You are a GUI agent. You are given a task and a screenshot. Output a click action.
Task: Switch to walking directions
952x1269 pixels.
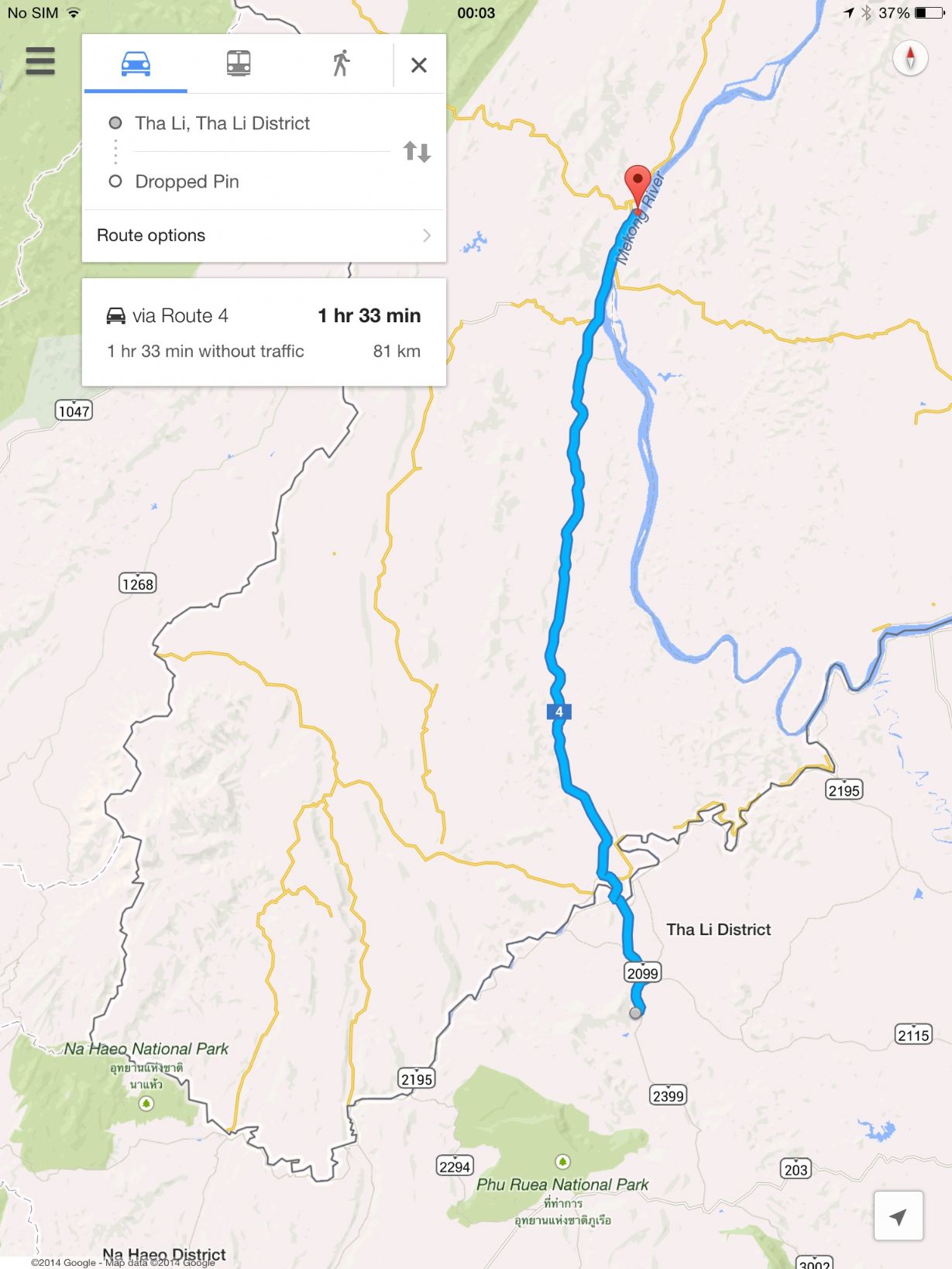pyautogui.click(x=341, y=64)
